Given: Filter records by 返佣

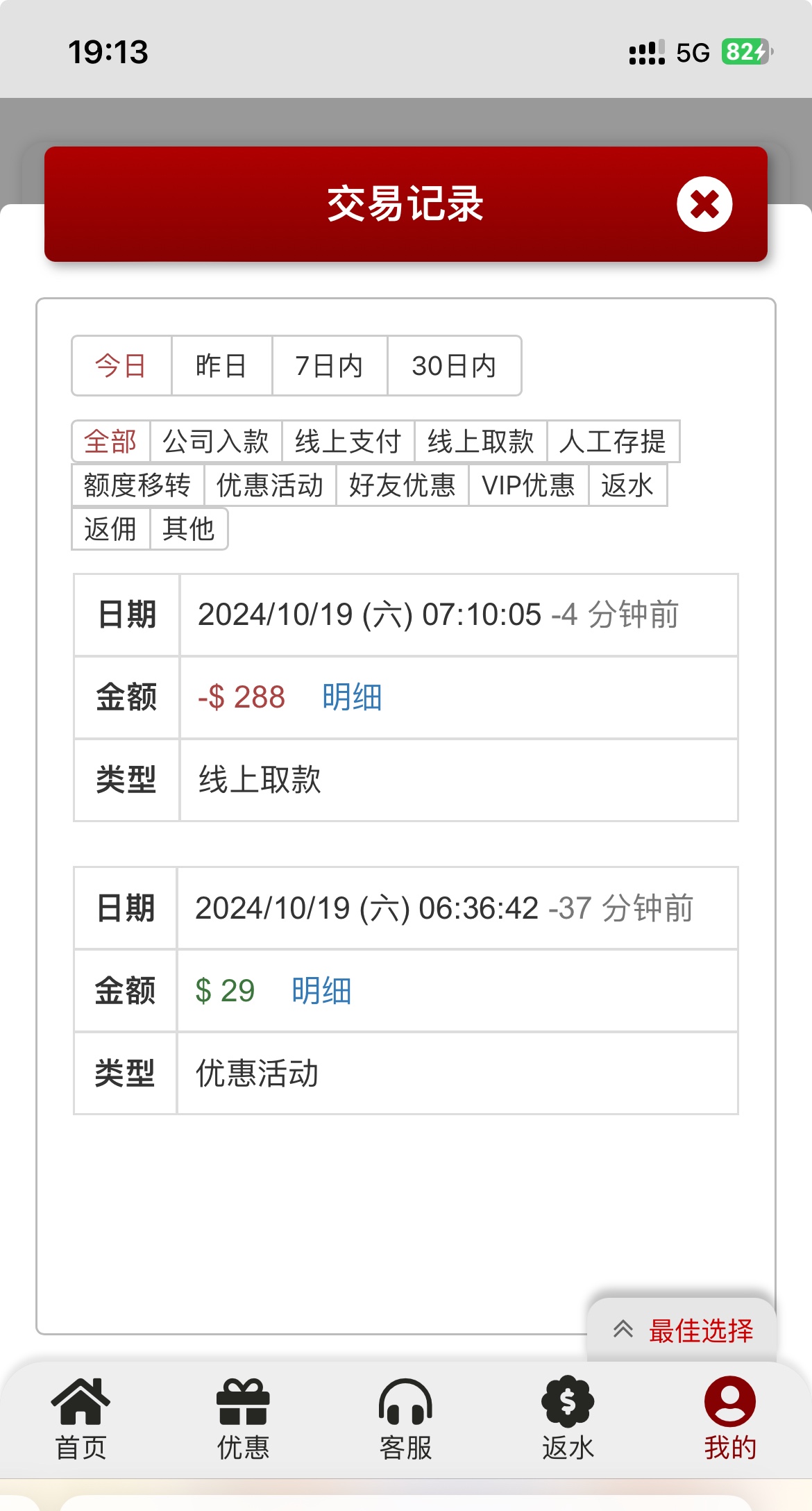Looking at the screenshot, I should pyautogui.click(x=110, y=529).
